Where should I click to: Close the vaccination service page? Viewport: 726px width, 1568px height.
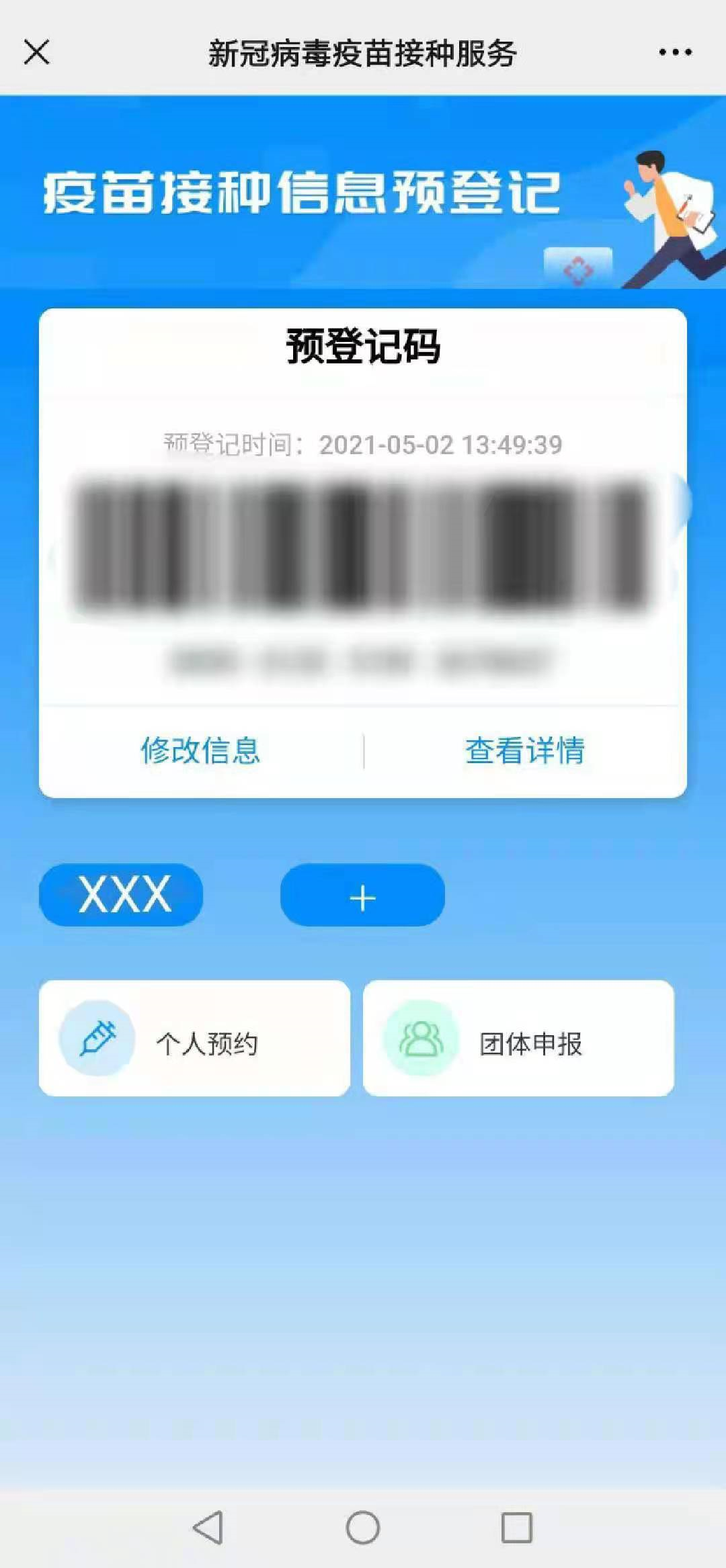(x=36, y=52)
